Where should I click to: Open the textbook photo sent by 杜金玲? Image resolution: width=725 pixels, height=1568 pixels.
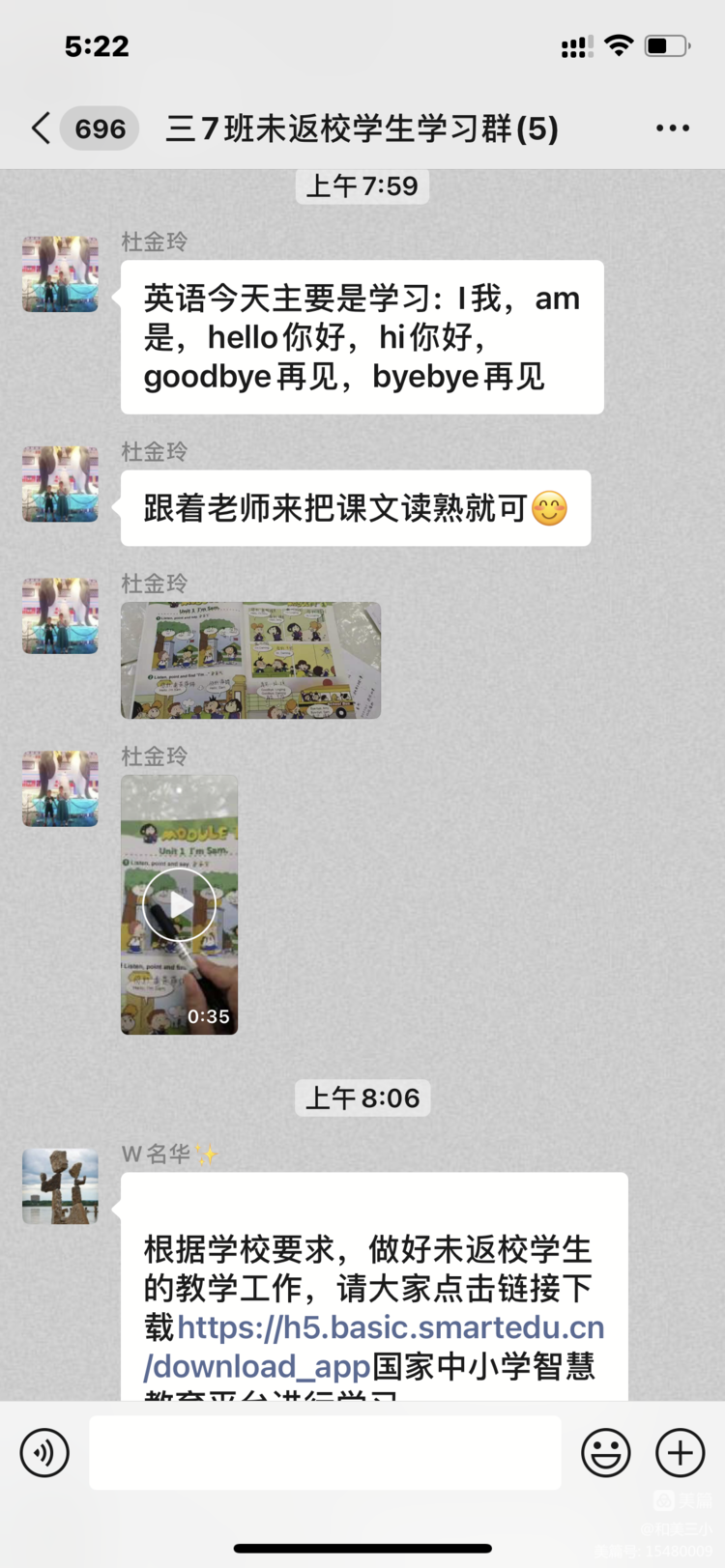(x=250, y=661)
